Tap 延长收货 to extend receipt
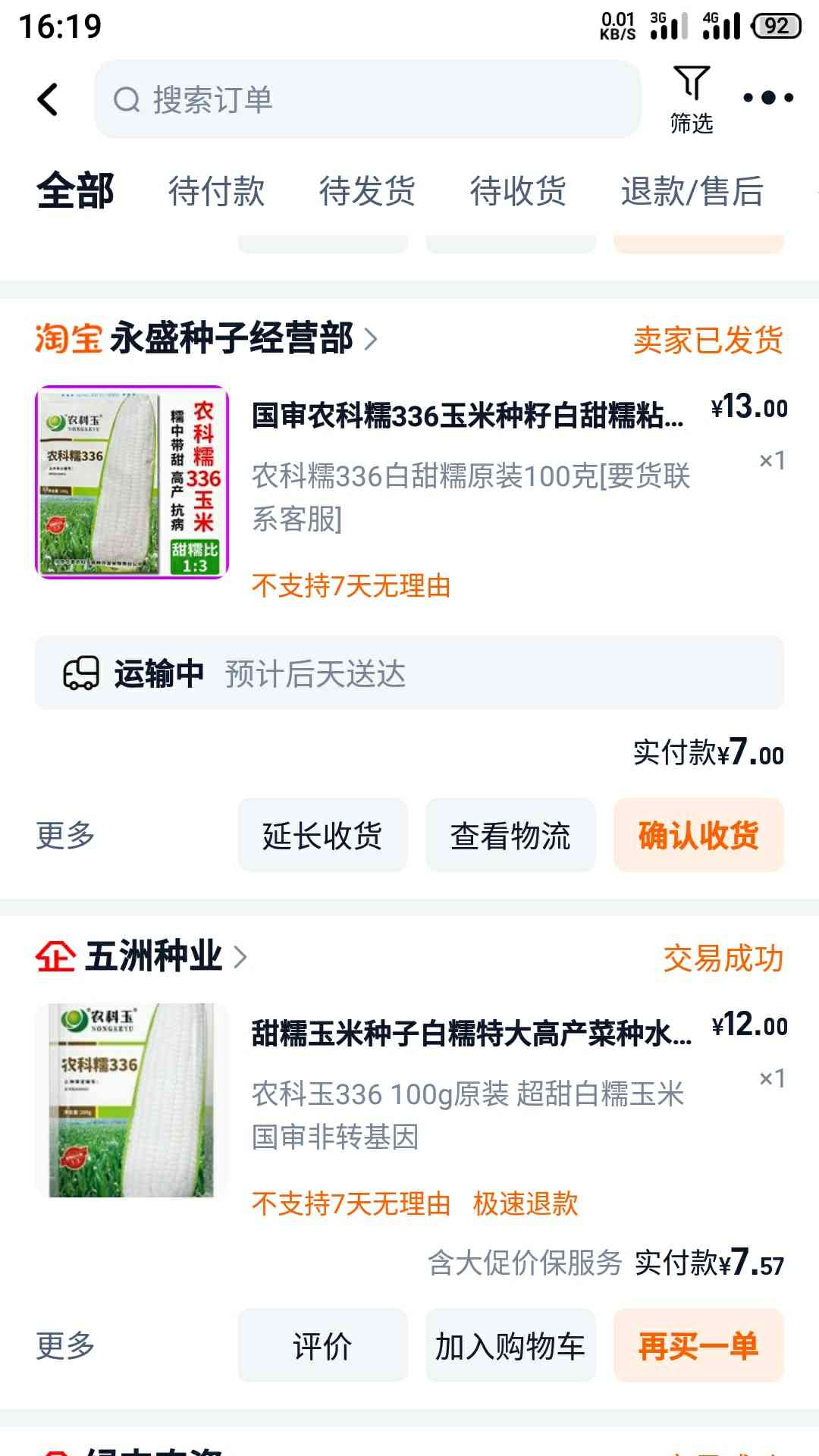This screenshot has width=819, height=1456. 322,835
